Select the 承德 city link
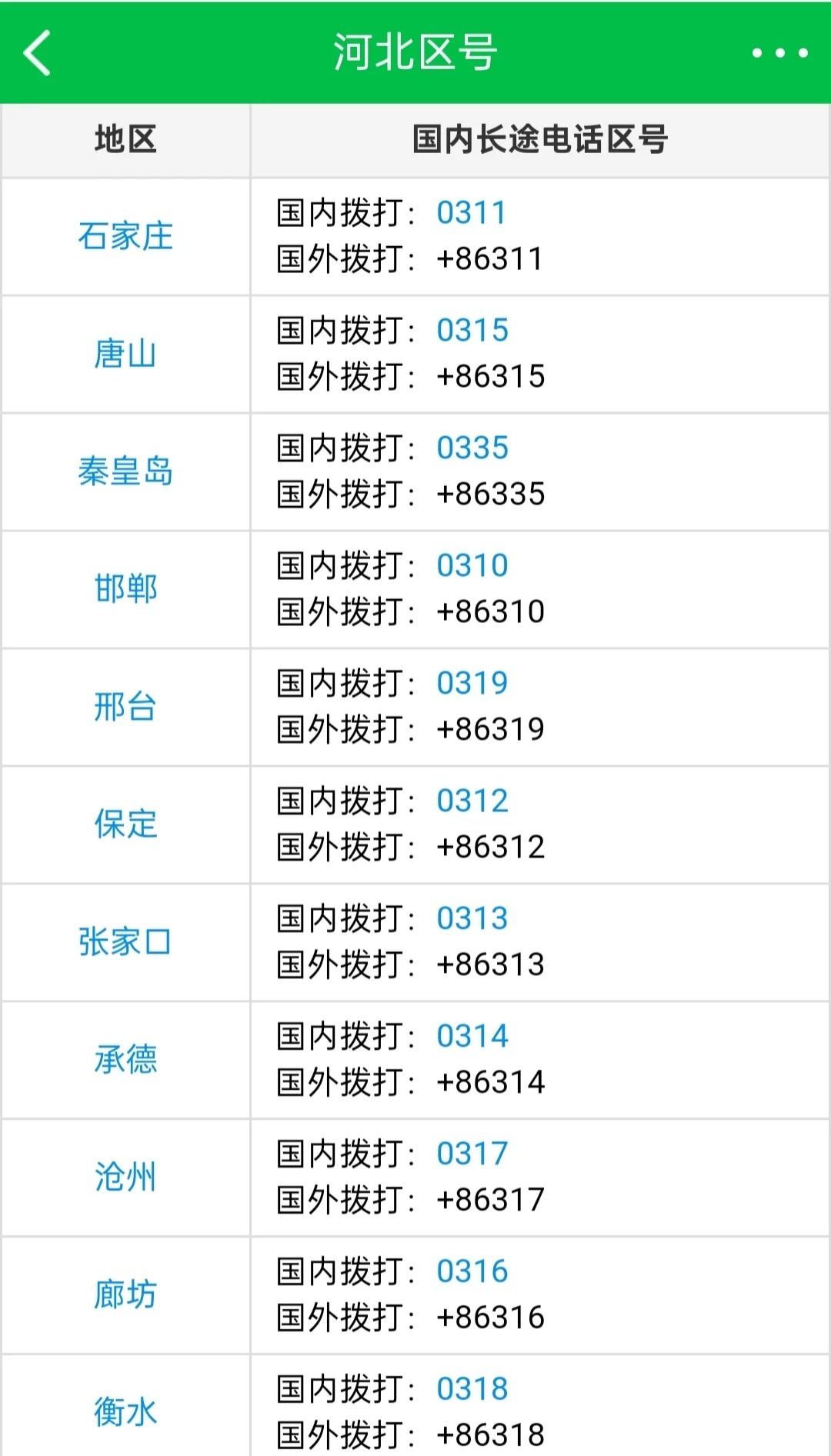The width and height of the screenshot is (831, 1456). coord(125,1060)
